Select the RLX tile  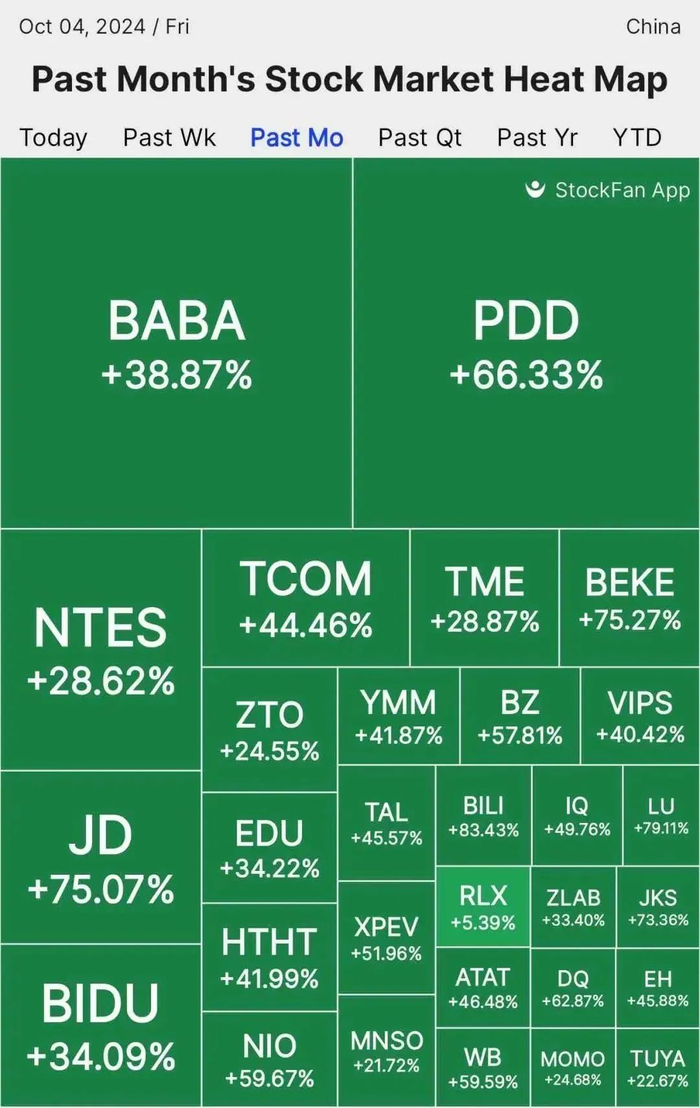pyautogui.click(x=483, y=907)
